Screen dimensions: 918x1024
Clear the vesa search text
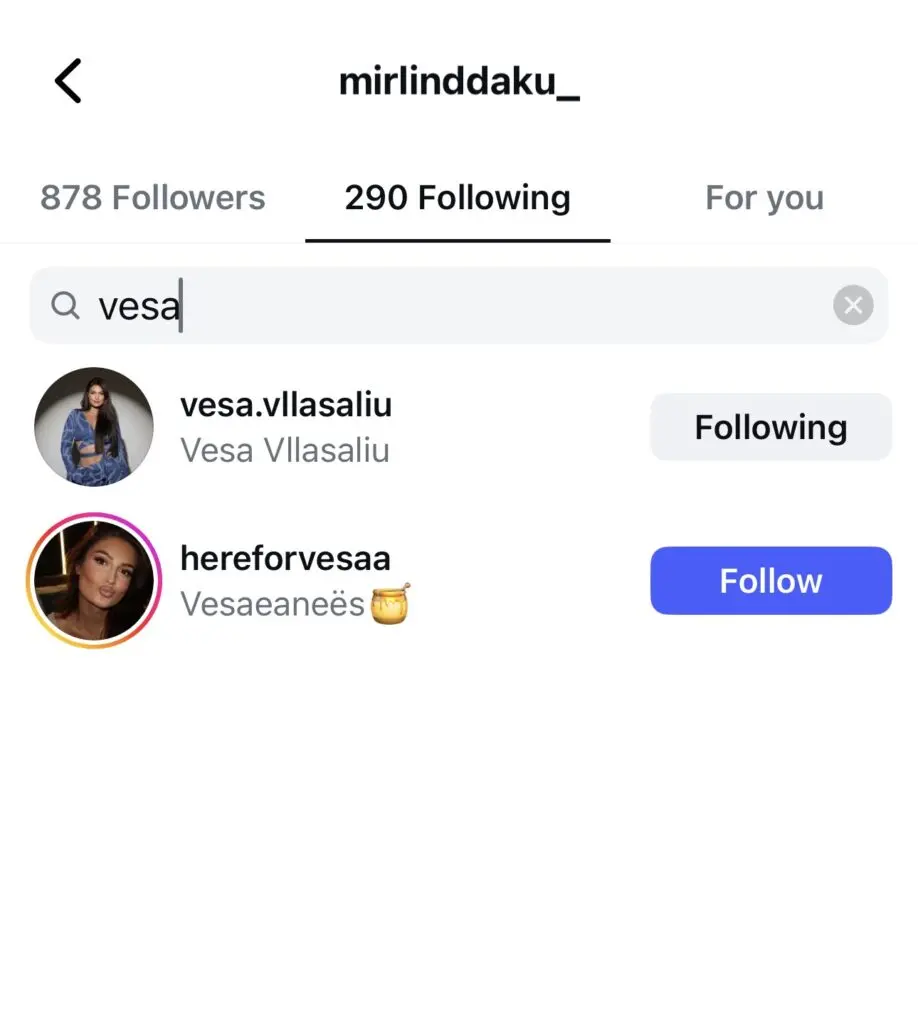click(x=852, y=306)
